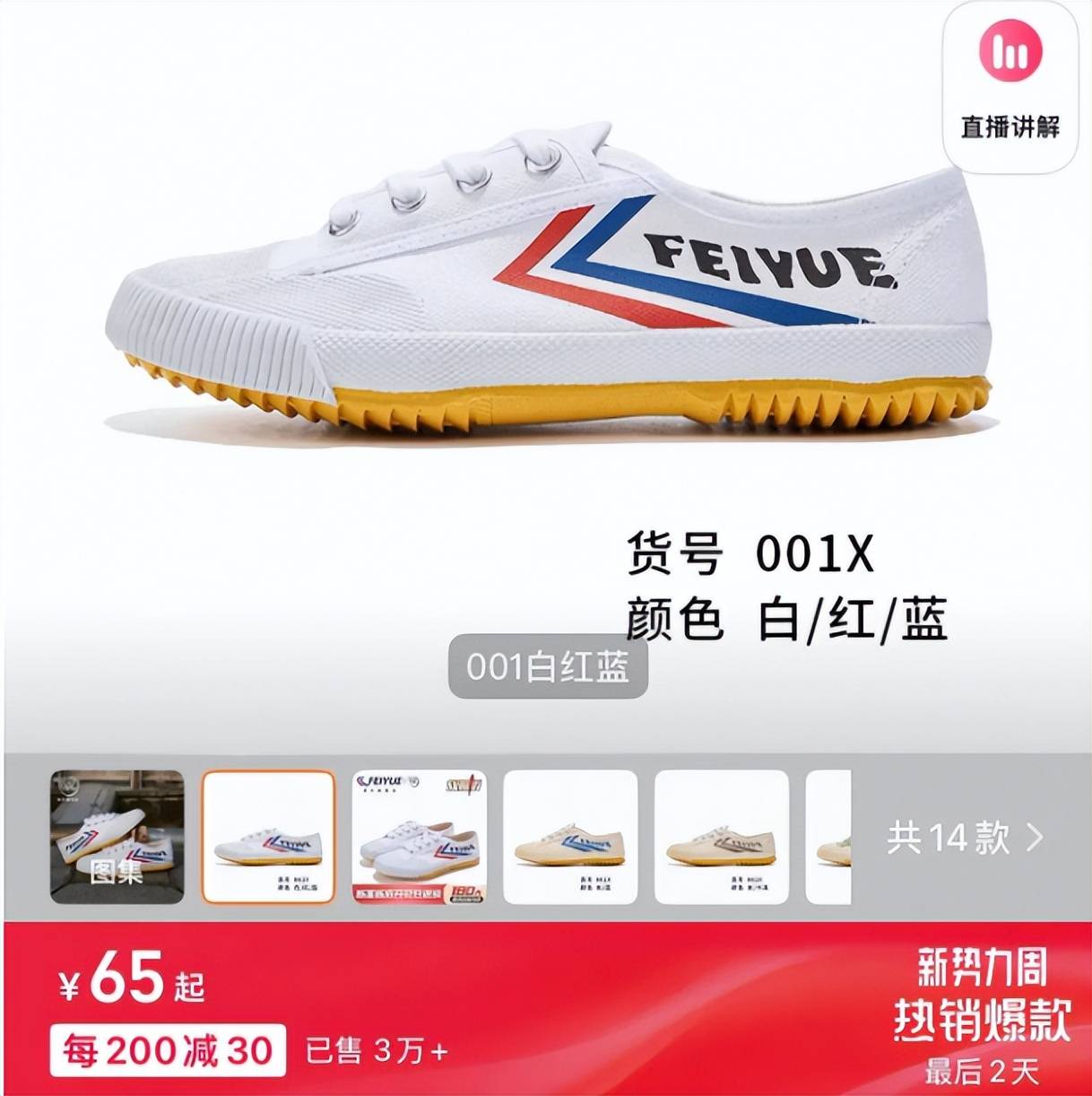This screenshot has width=1092, height=1096.
Task: View all variants via 共14款
Action: coord(964,838)
